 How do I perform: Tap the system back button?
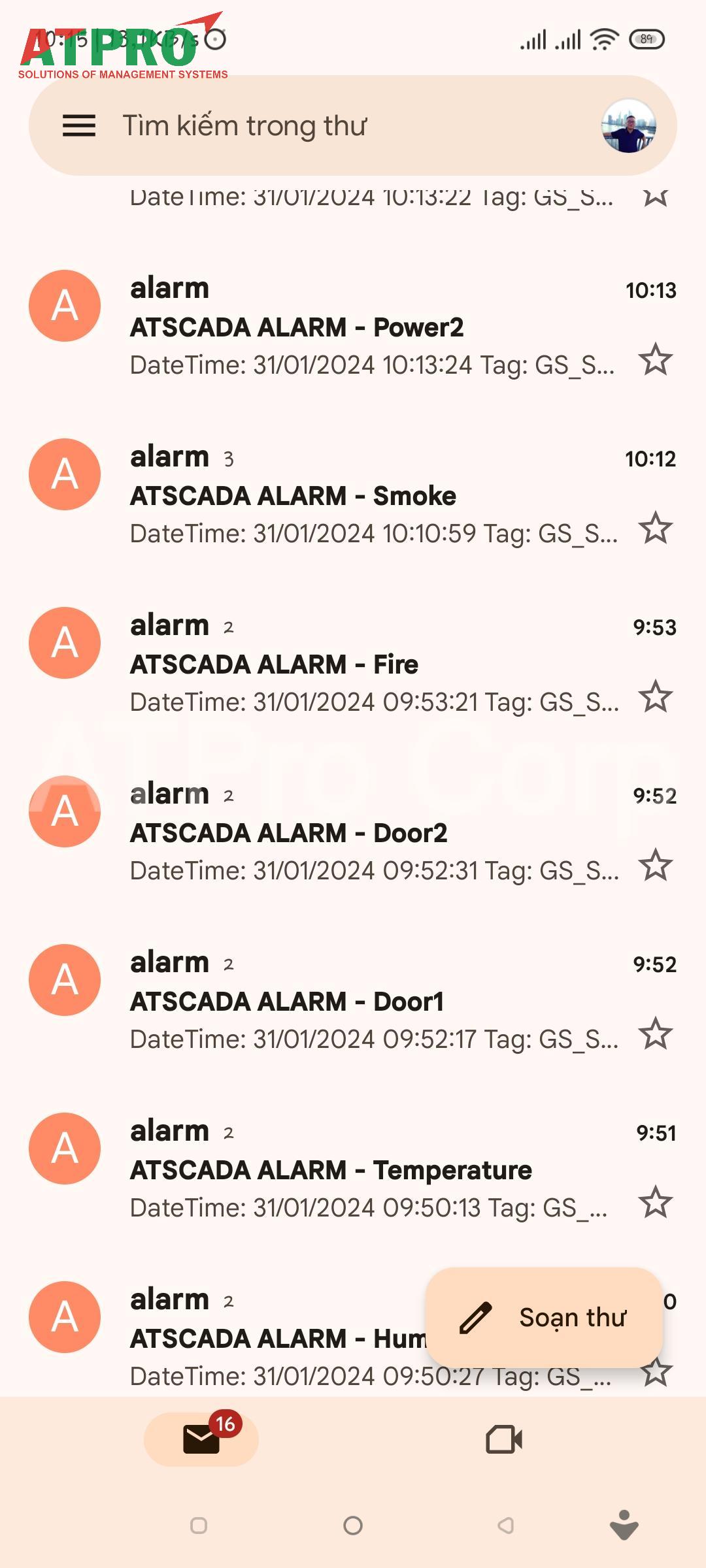click(506, 1526)
